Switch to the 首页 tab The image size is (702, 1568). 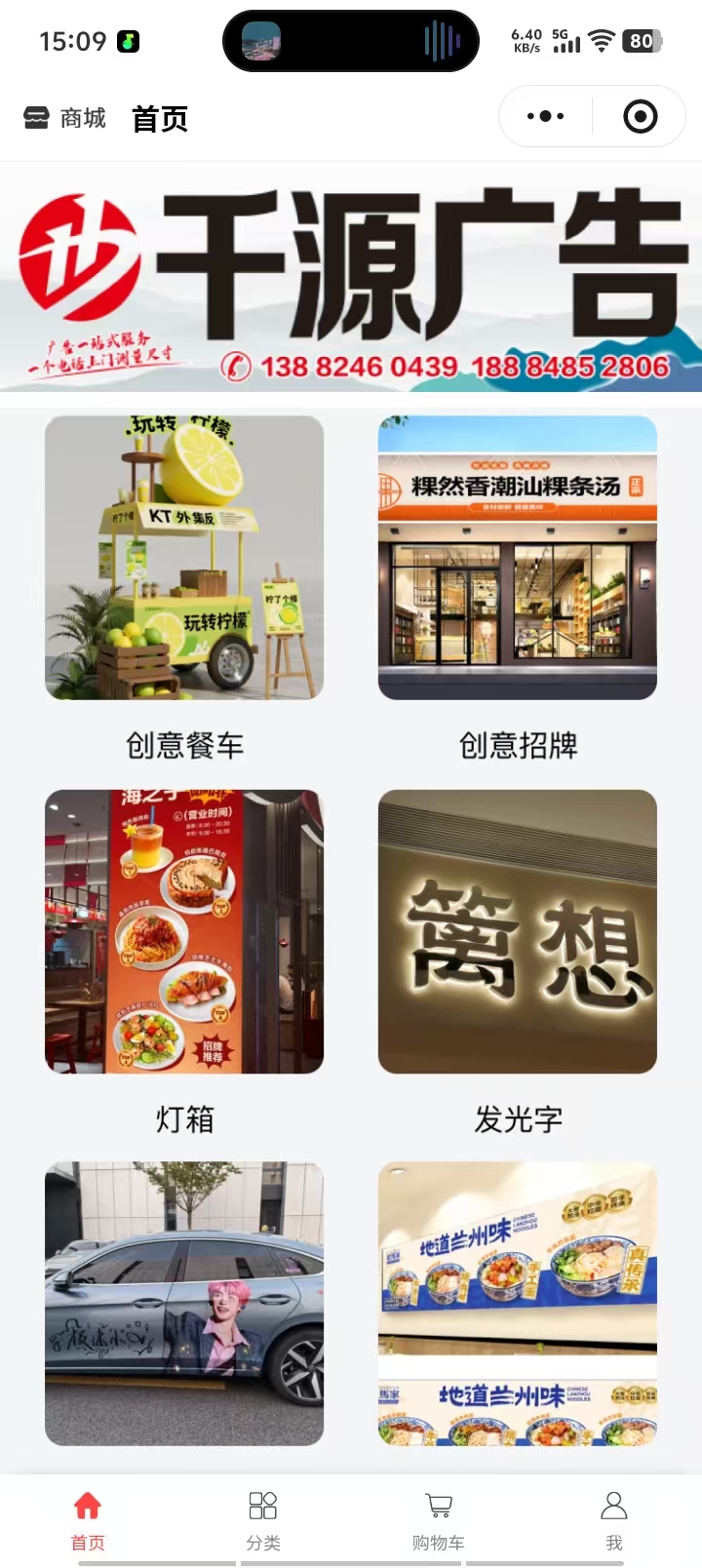[x=88, y=1519]
